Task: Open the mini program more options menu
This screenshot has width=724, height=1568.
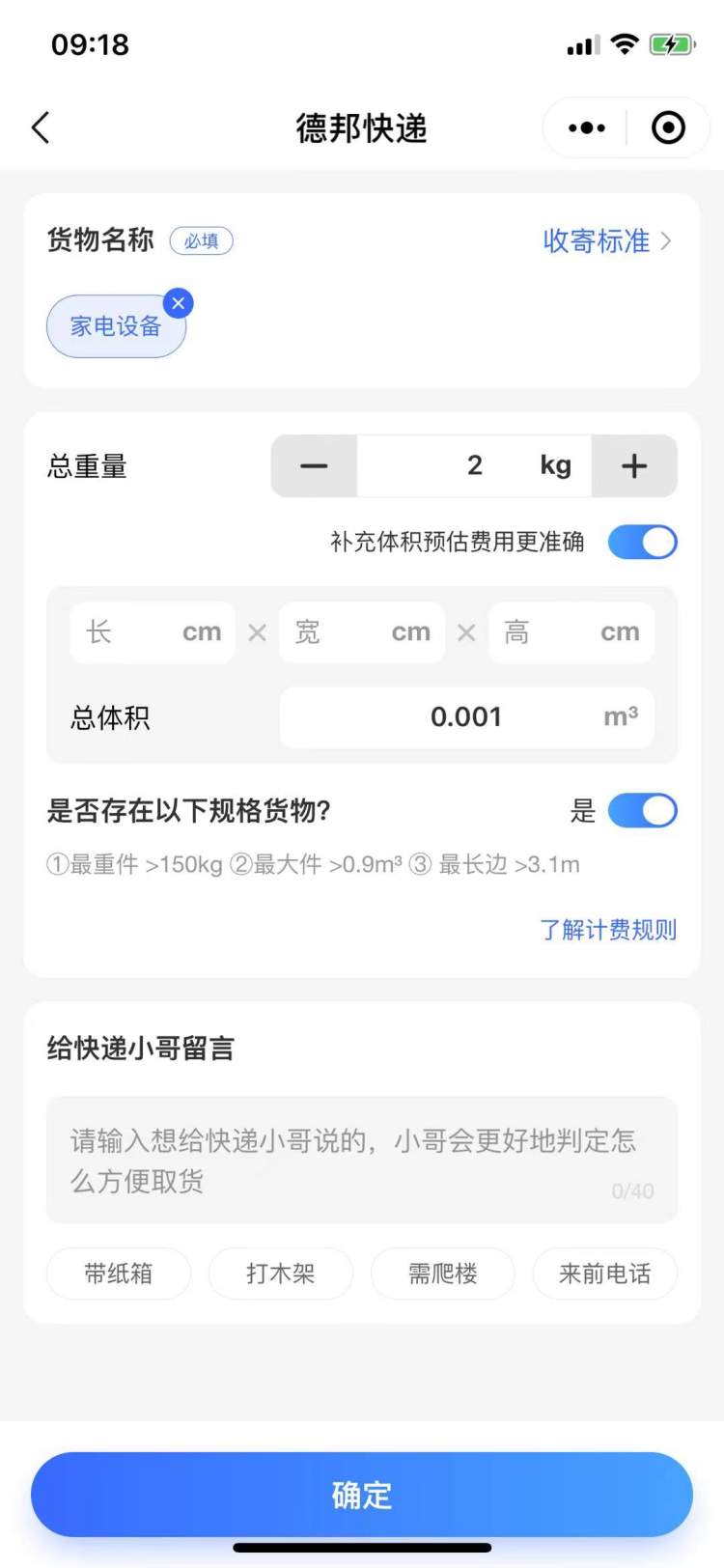Action: pyautogui.click(x=586, y=127)
